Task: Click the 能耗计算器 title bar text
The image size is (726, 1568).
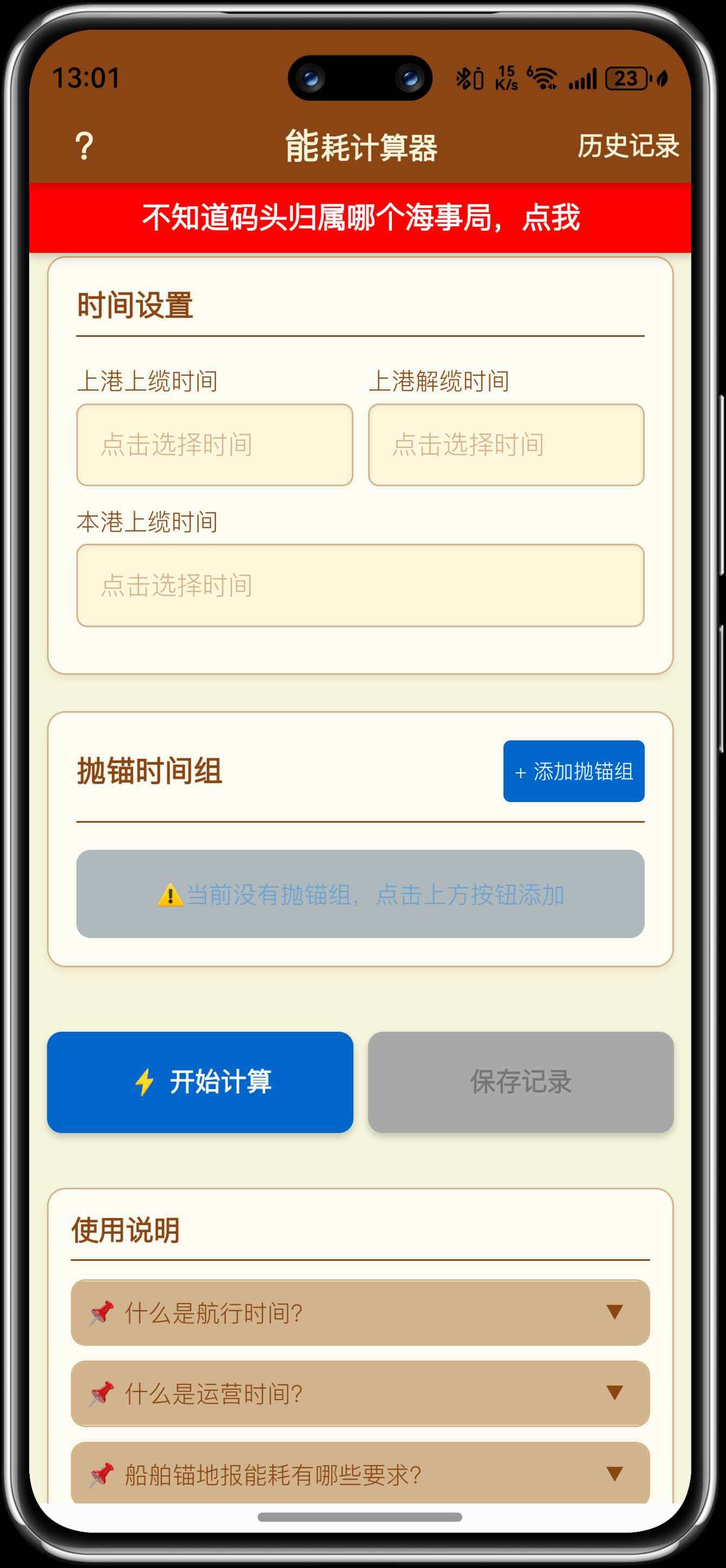Action: [362, 146]
